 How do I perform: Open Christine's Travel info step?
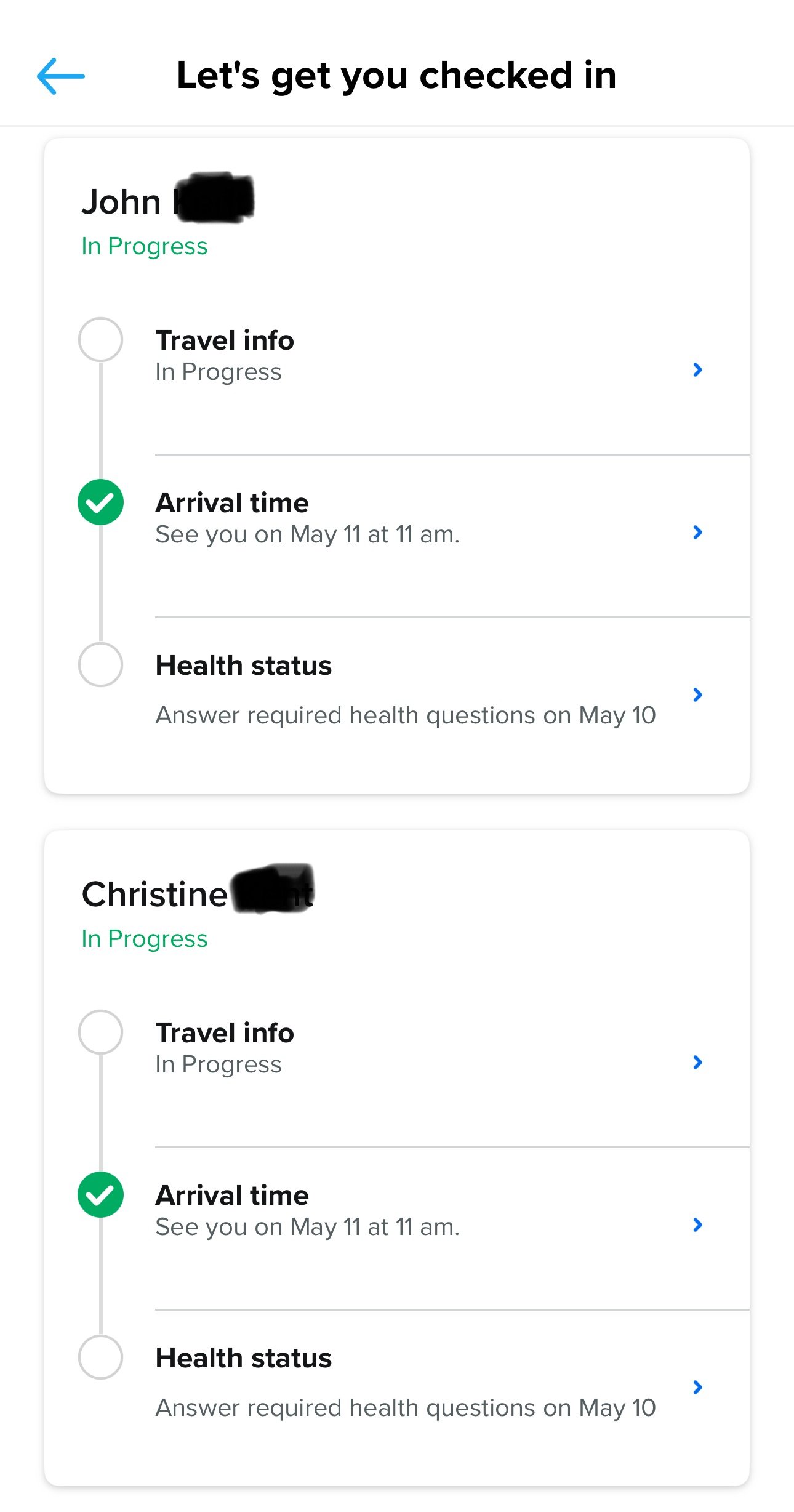pos(397,1064)
